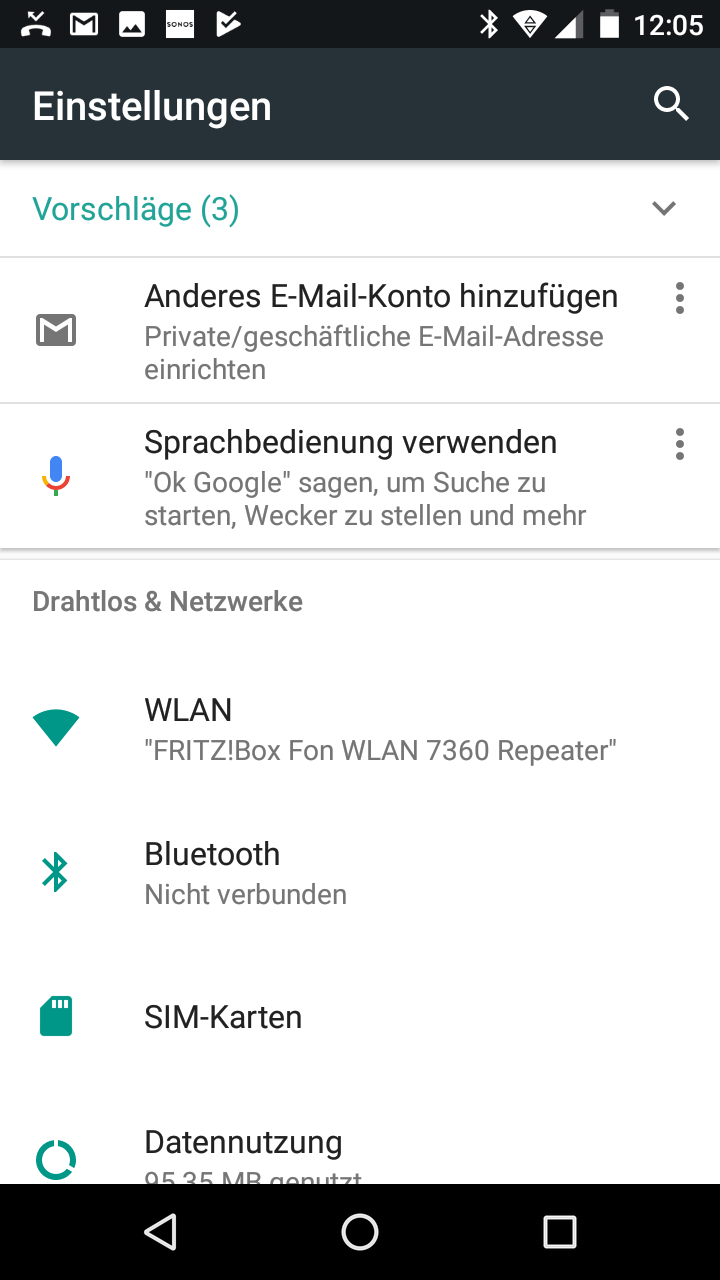720x1280 pixels.
Task: Tap the system back button
Action: coord(160,1232)
